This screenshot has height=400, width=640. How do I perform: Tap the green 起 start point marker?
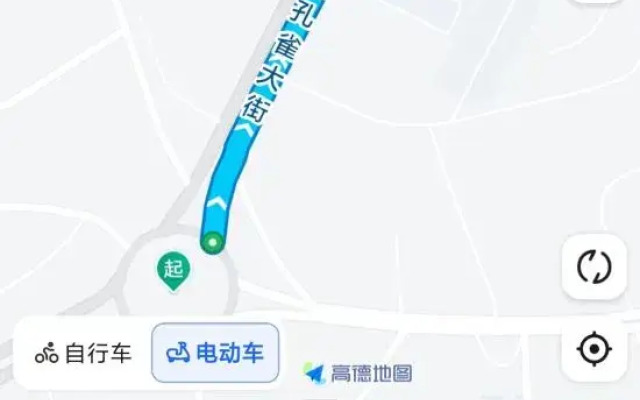tap(173, 269)
